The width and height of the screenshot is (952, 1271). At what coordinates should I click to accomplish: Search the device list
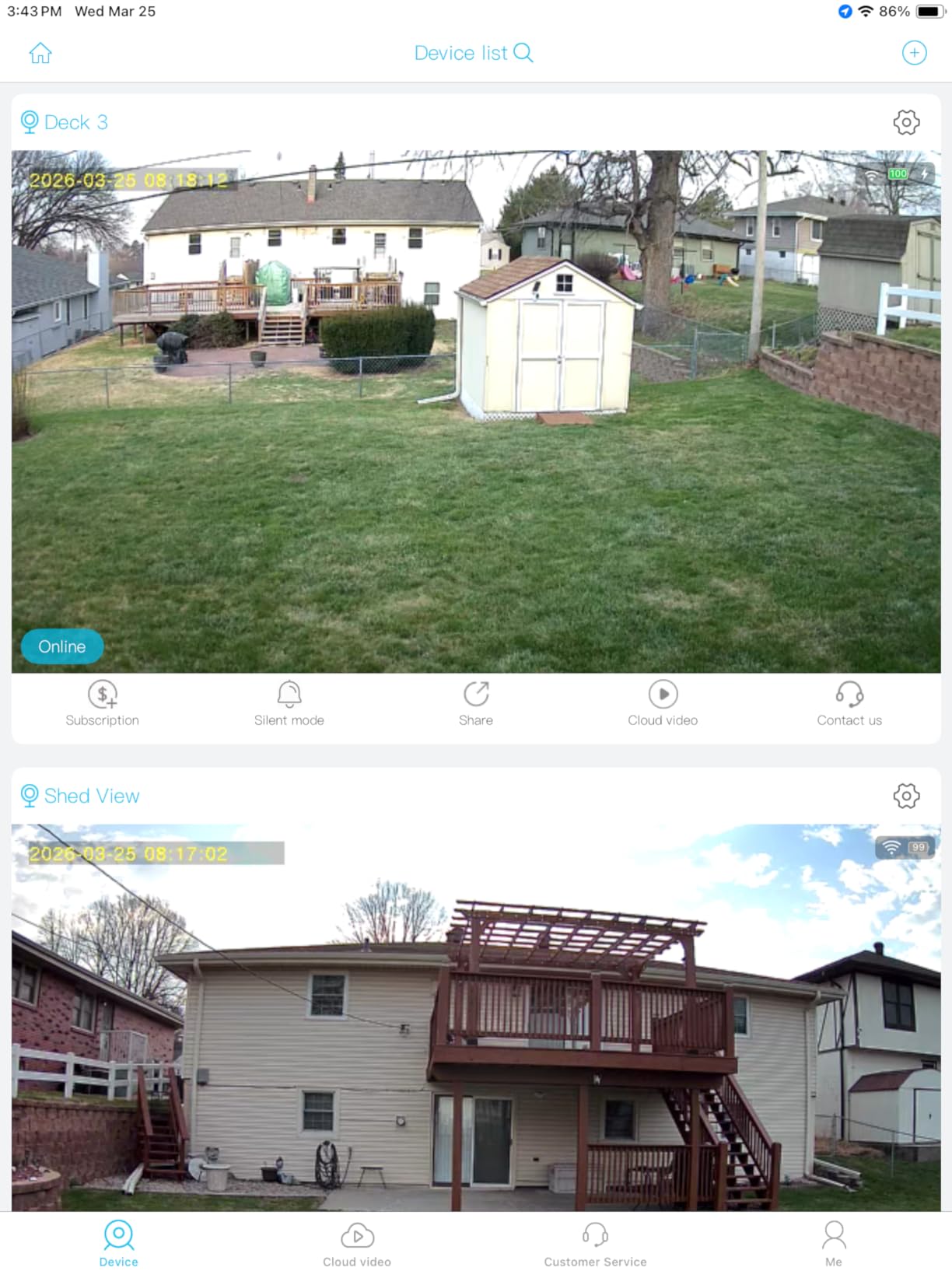click(523, 53)
